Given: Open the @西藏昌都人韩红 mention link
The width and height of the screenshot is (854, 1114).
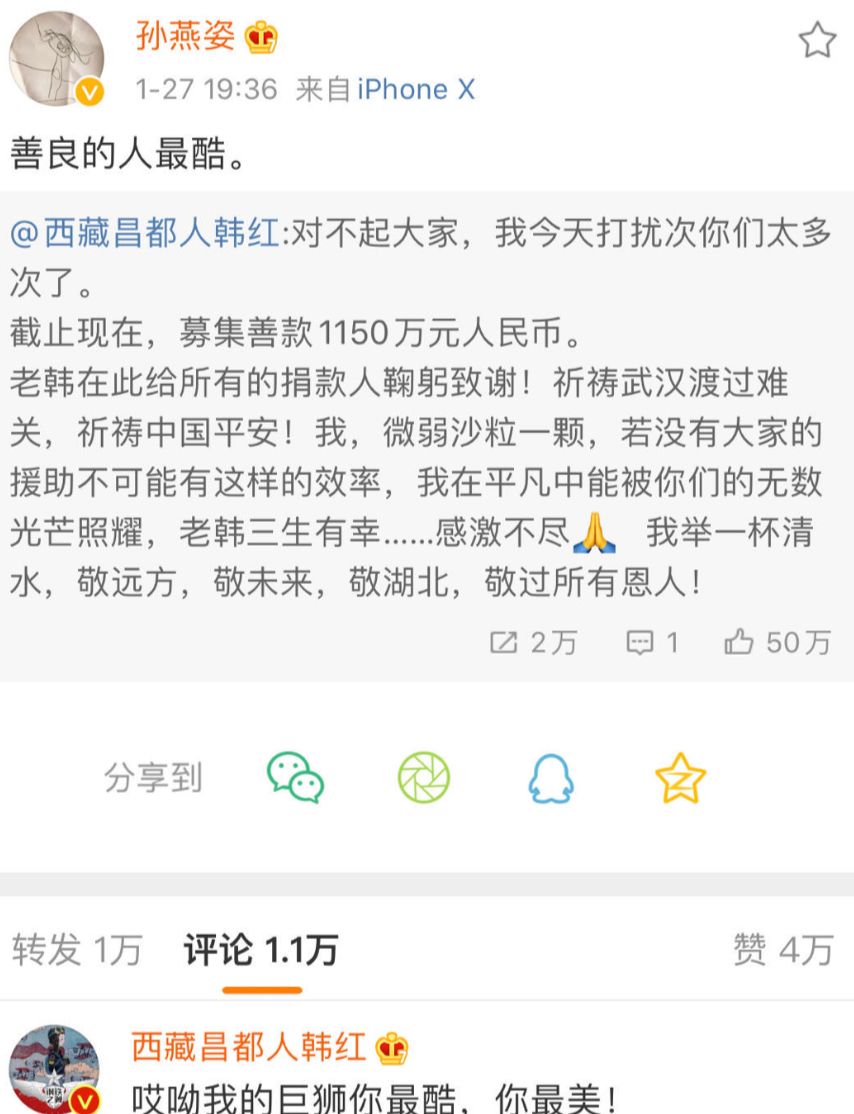Looking at the screenshot, I should click(x=146, y=234).
